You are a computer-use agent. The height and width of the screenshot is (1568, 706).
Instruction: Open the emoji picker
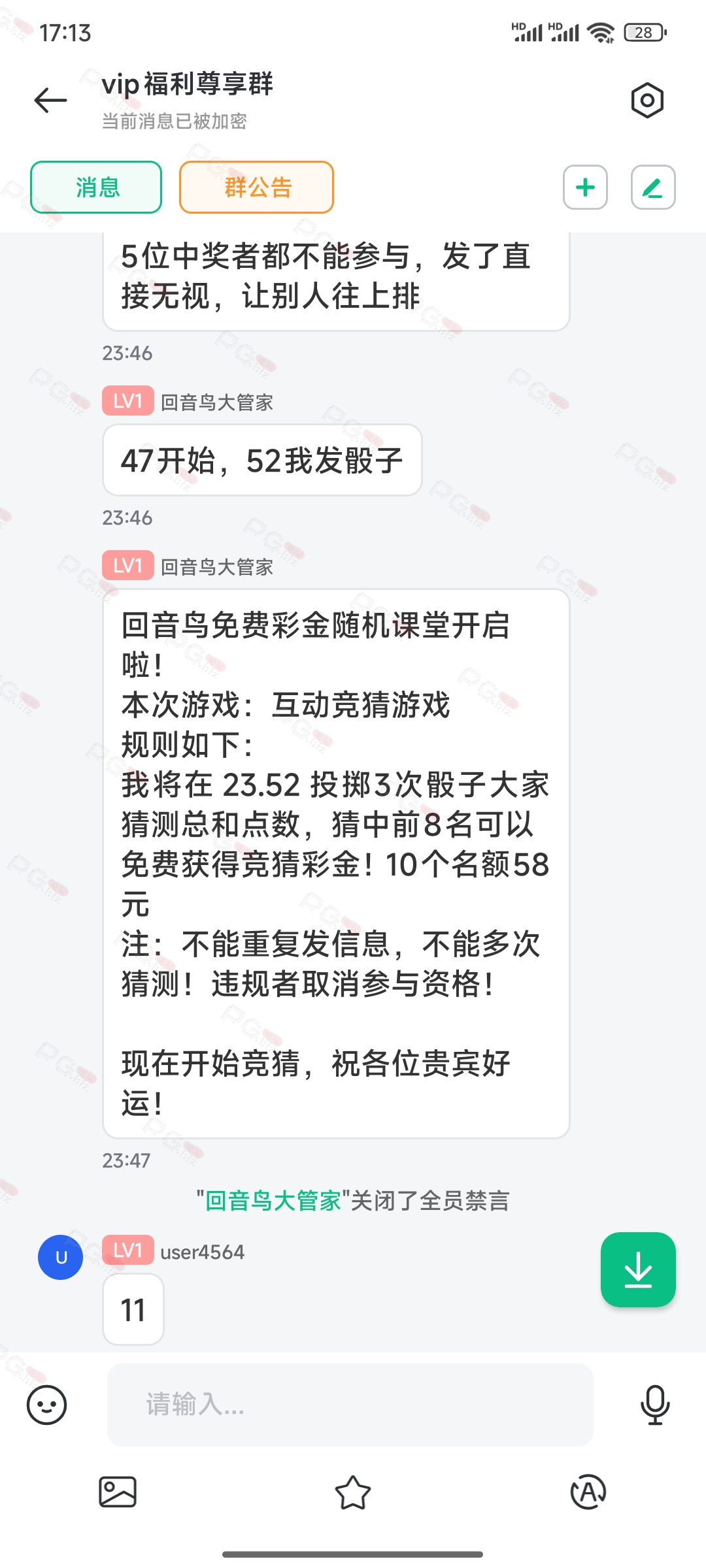tap(46, 1405)
